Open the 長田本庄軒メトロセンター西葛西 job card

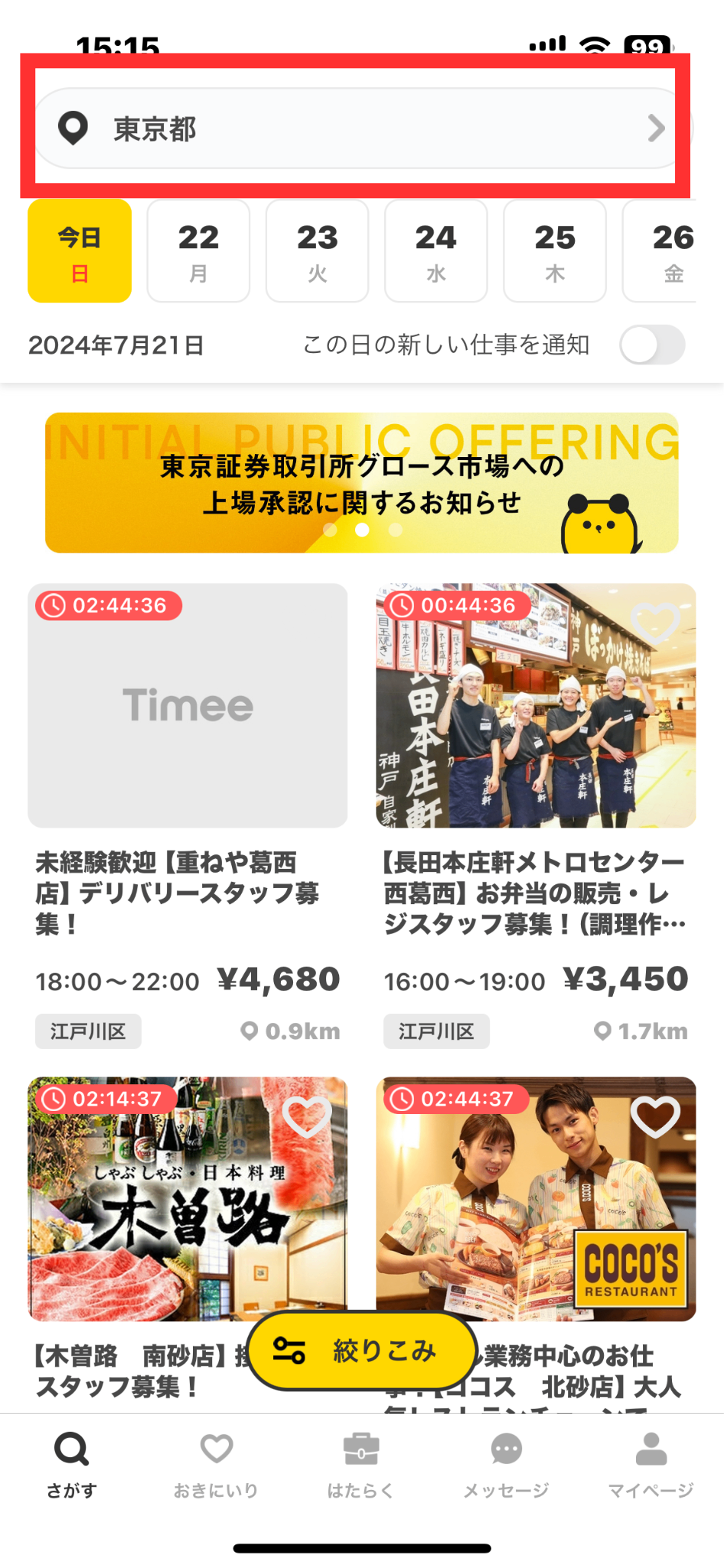(x=536, y=812)
